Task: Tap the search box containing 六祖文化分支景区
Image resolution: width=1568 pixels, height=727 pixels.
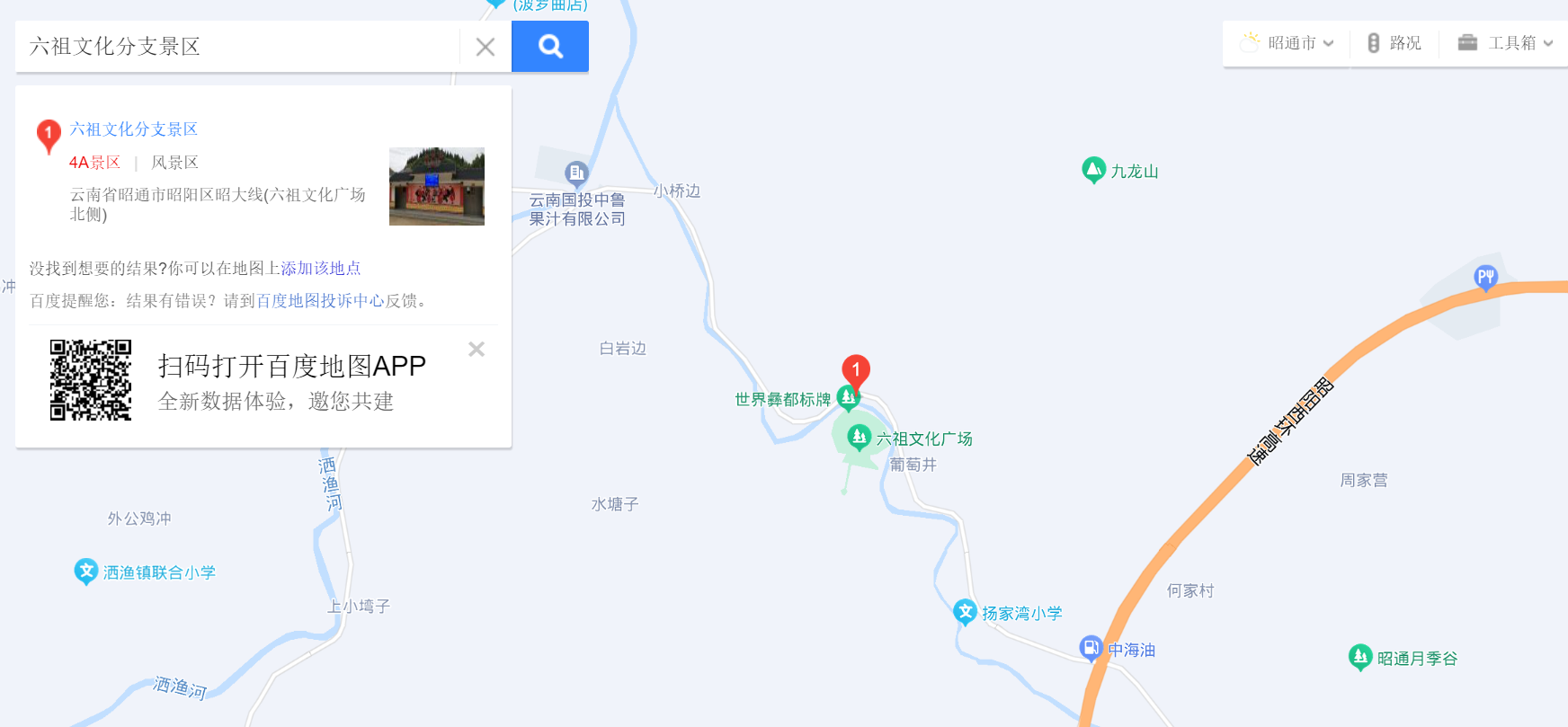Action: [238, 47]
